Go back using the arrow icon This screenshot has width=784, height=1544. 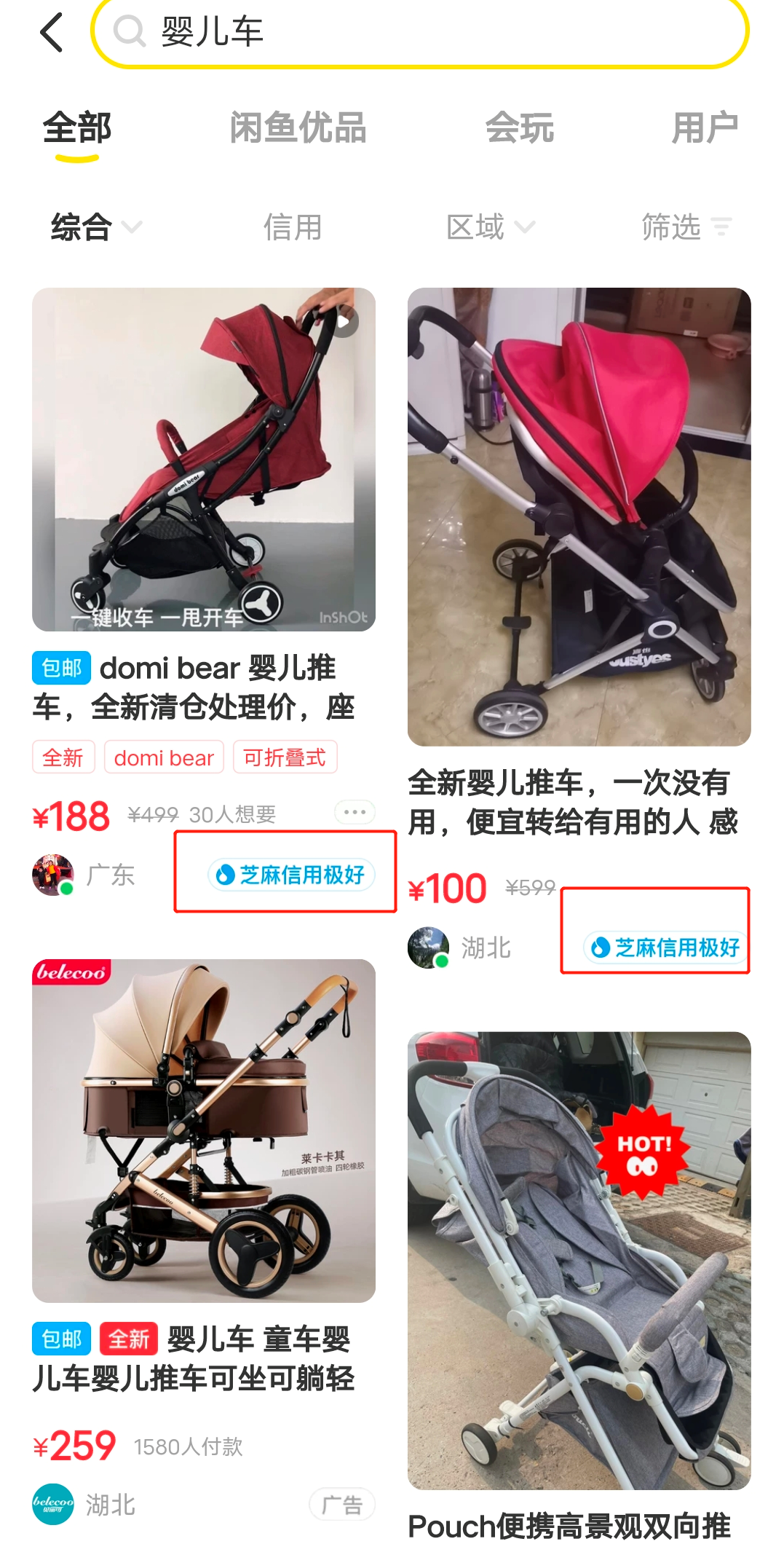(x=52, y=33)
